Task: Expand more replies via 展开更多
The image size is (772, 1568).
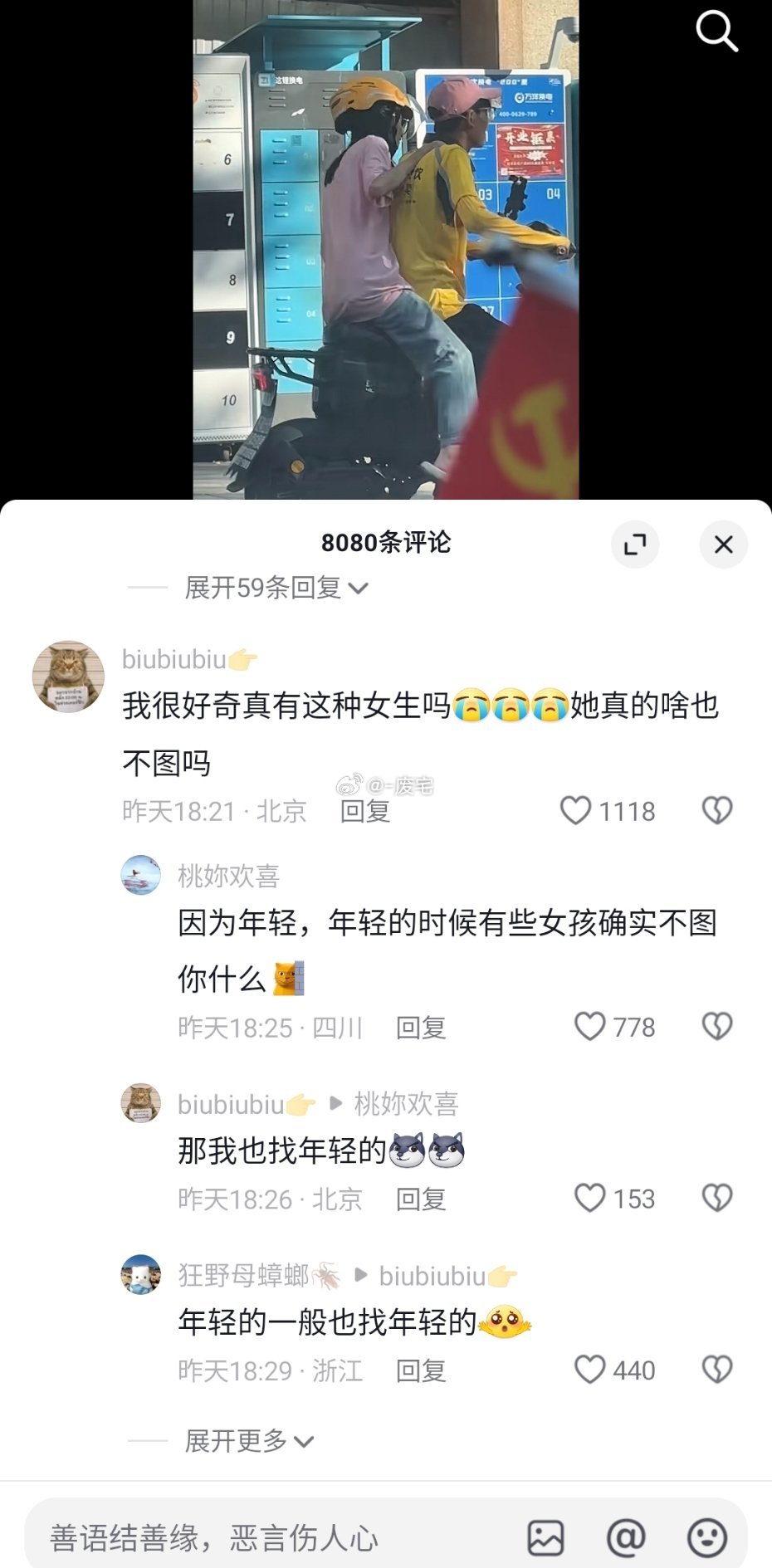Action: (x=249, y=1441)
